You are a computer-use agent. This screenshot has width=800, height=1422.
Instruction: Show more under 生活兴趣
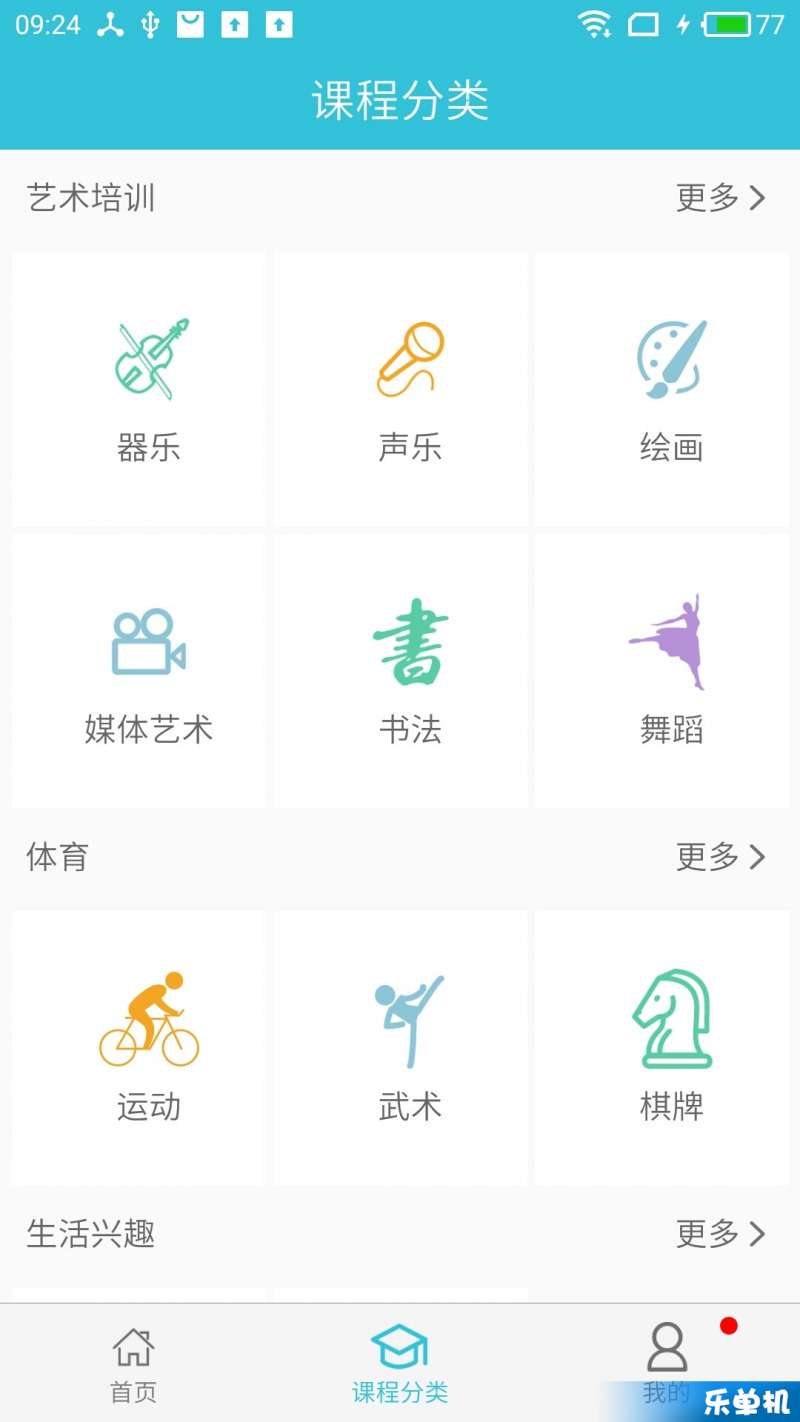pos(721,1234)
